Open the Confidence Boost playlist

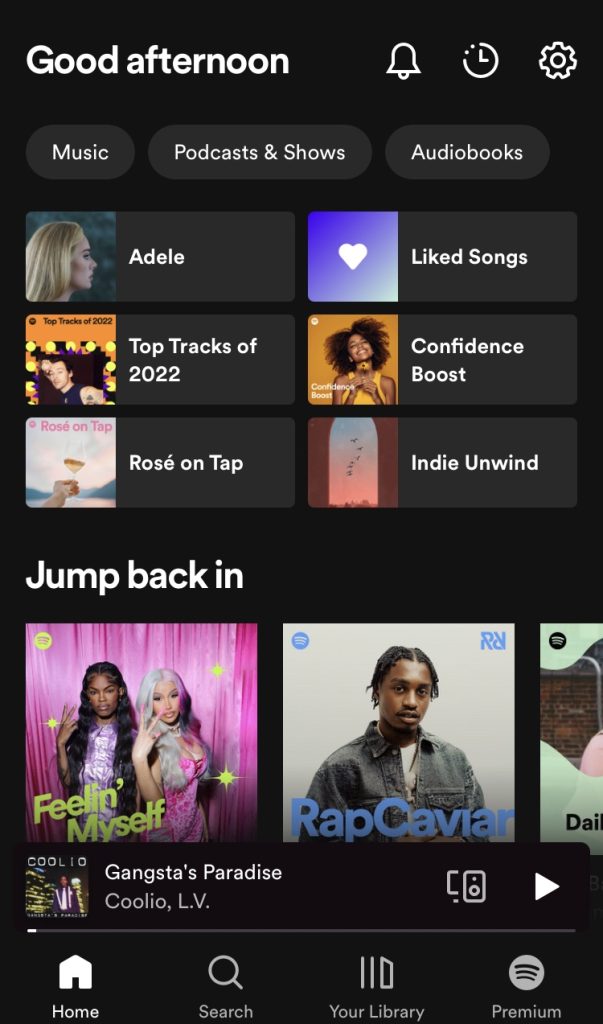click(442, 360)
